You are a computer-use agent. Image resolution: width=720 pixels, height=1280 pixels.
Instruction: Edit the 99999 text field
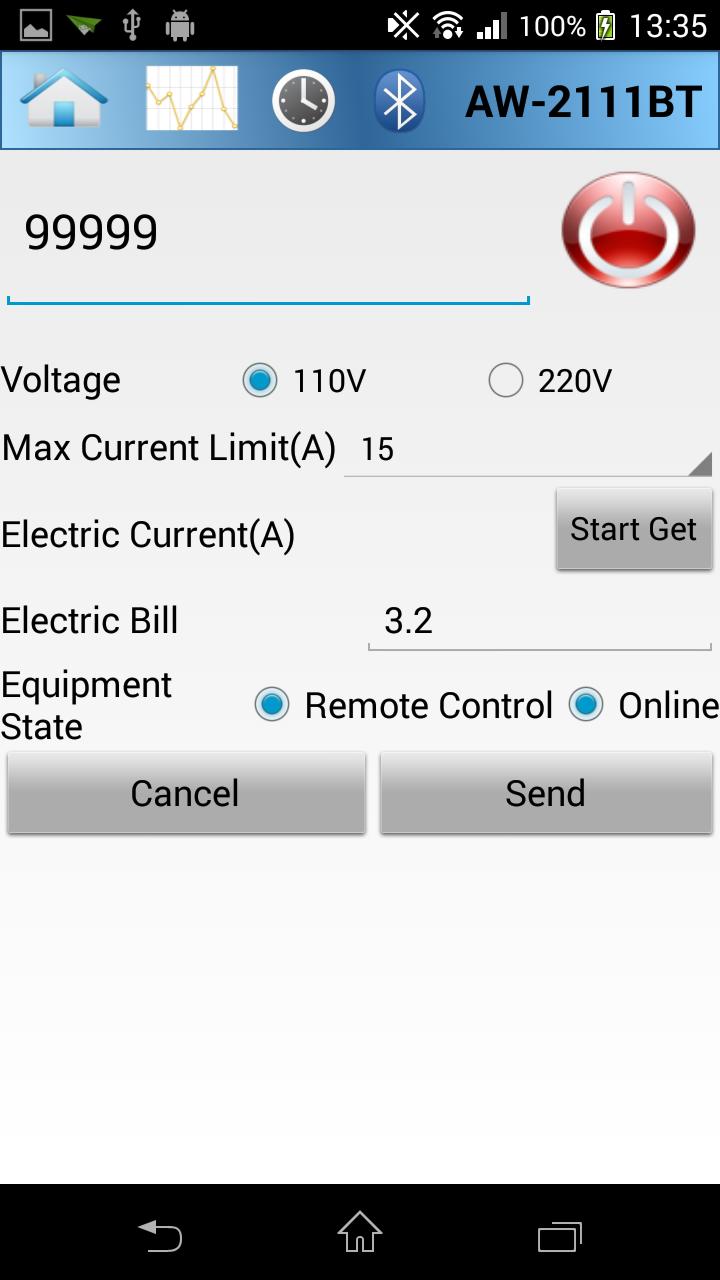(x=268, y=233)
